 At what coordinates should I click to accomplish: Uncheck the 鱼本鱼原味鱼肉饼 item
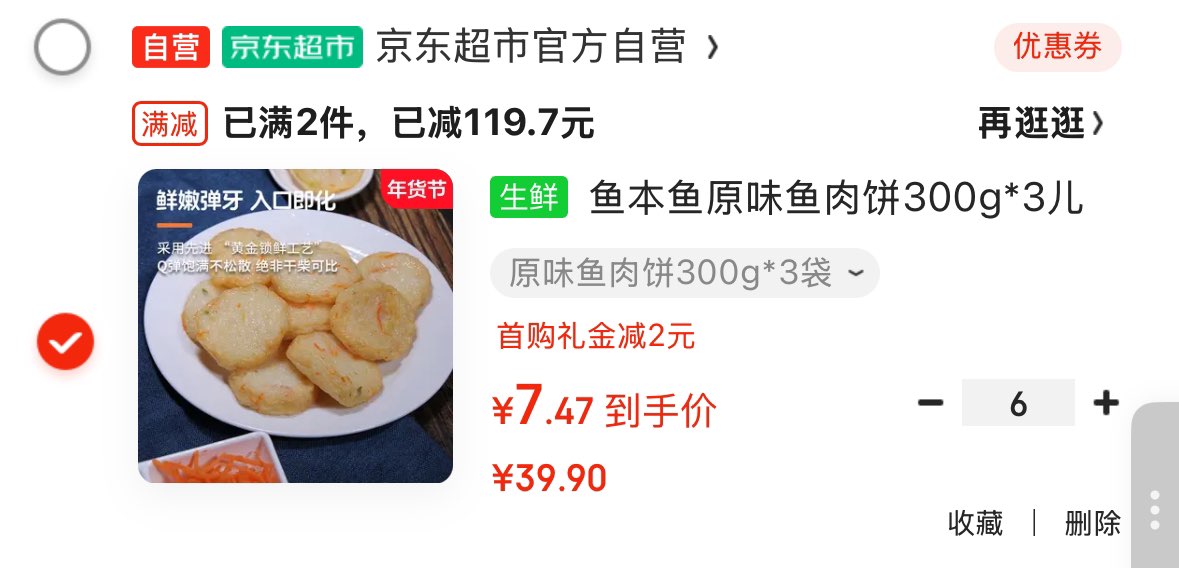[x=65, y=343]
